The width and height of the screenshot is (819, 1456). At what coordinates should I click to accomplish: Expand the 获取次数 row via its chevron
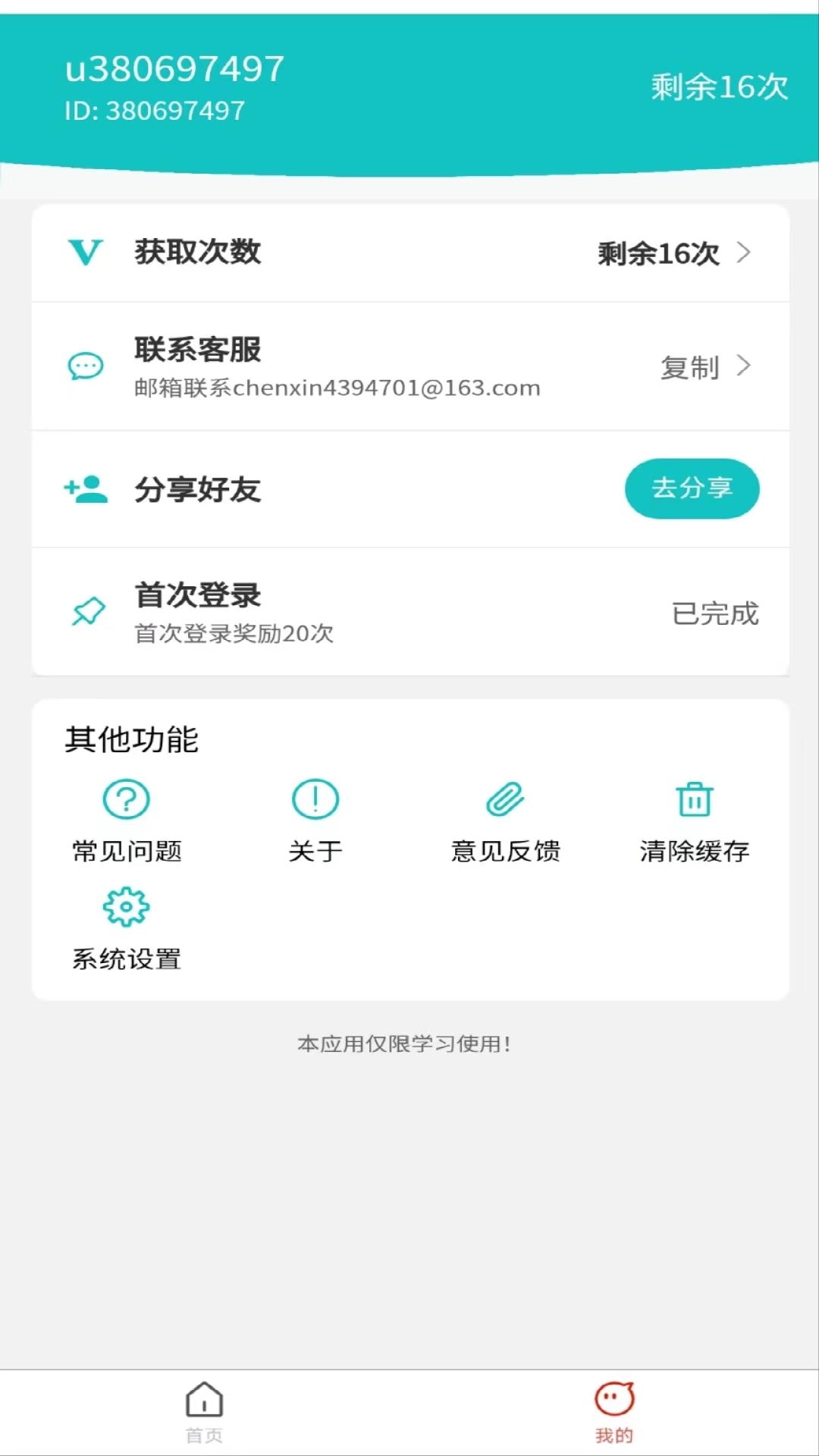[745, 253]
